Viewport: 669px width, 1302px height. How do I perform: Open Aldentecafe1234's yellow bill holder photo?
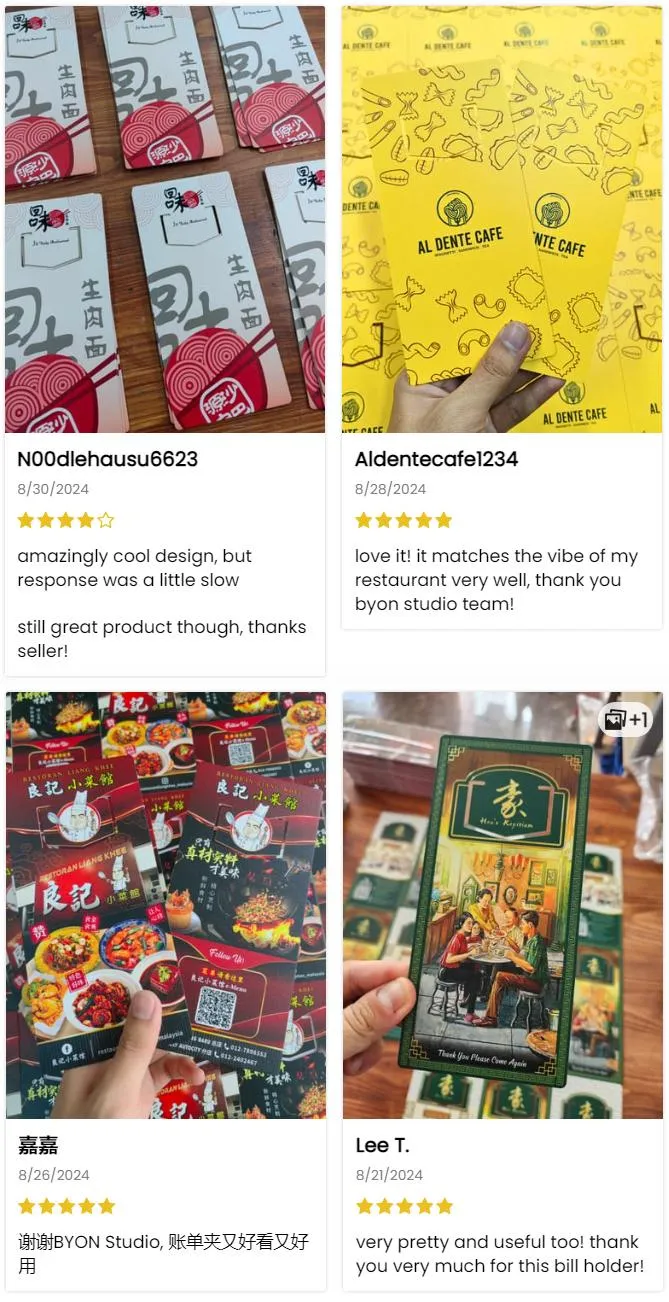pyautogui.click(x=502, y=219)
